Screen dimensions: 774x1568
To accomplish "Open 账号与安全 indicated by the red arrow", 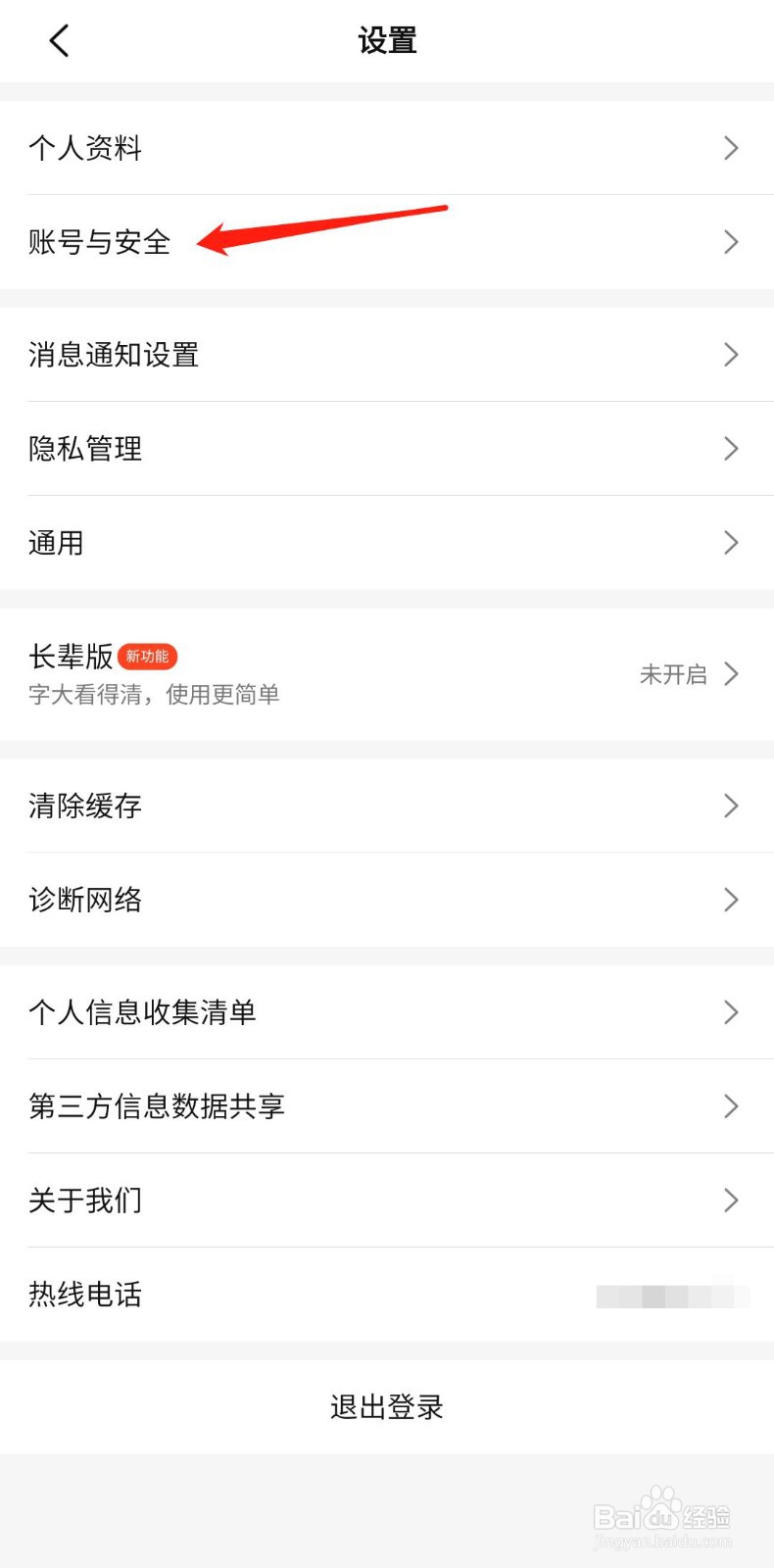I will 99,242.
